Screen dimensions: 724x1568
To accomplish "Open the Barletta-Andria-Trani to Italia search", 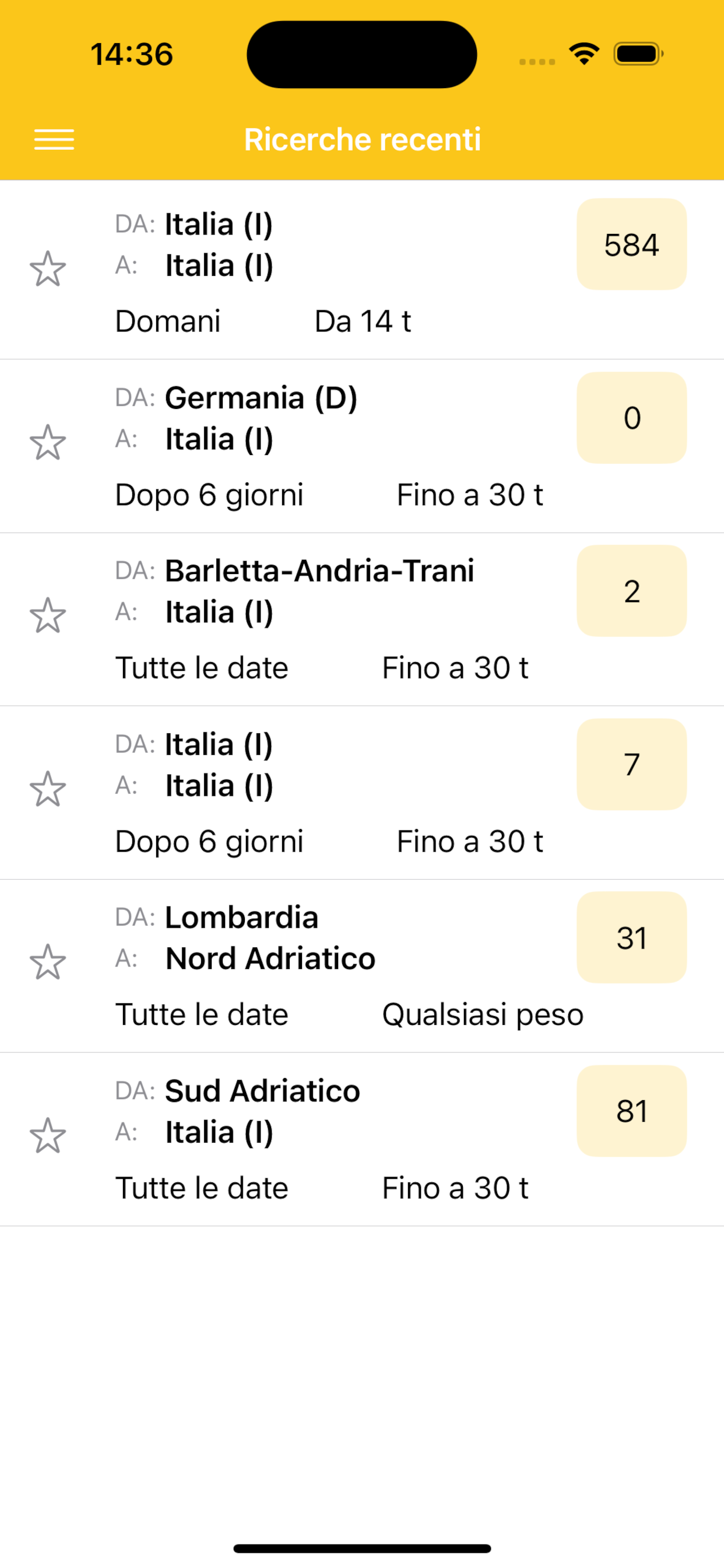I will [x=362, y=619].
